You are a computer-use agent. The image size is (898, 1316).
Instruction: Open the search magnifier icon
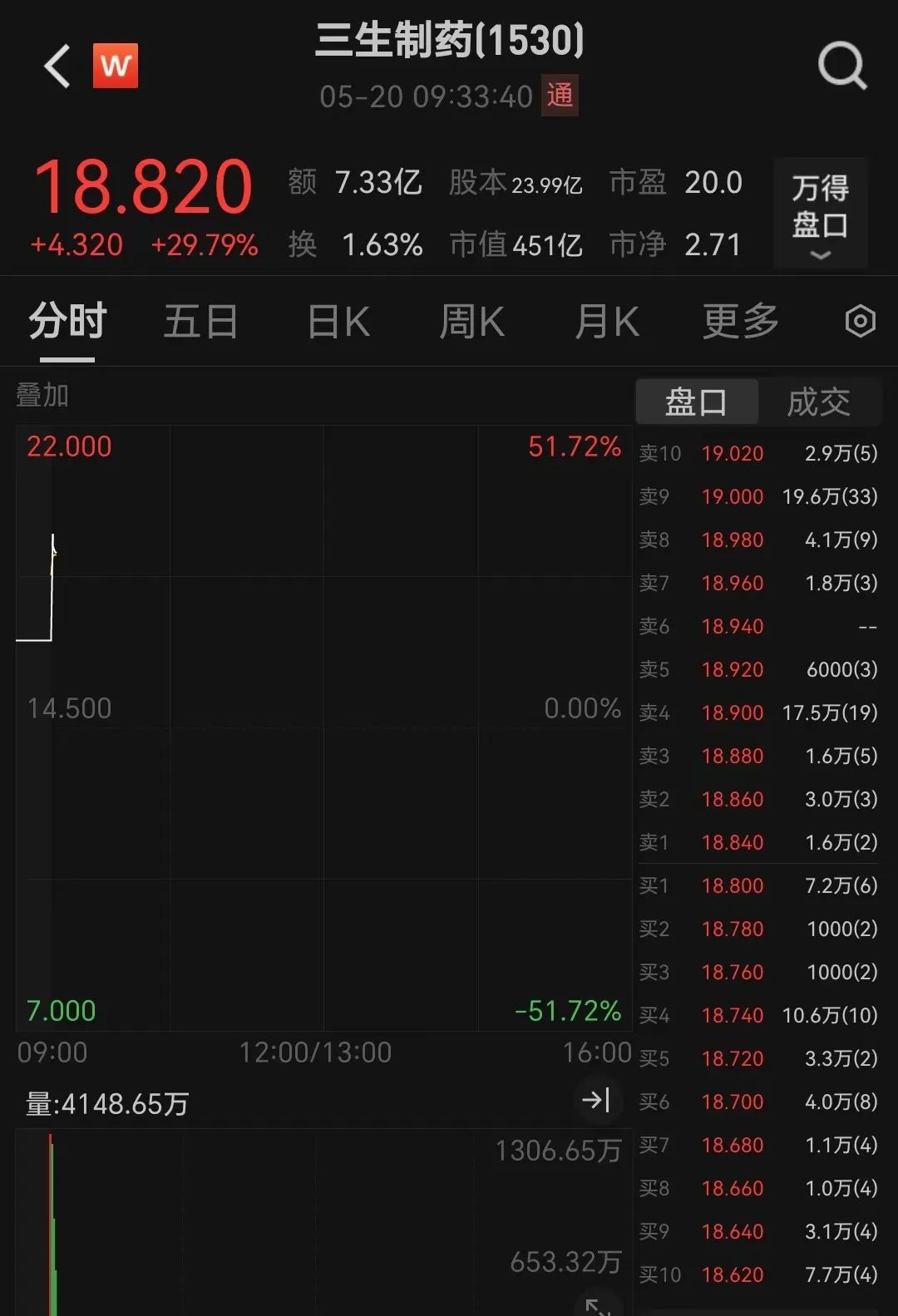pos(842,67)
